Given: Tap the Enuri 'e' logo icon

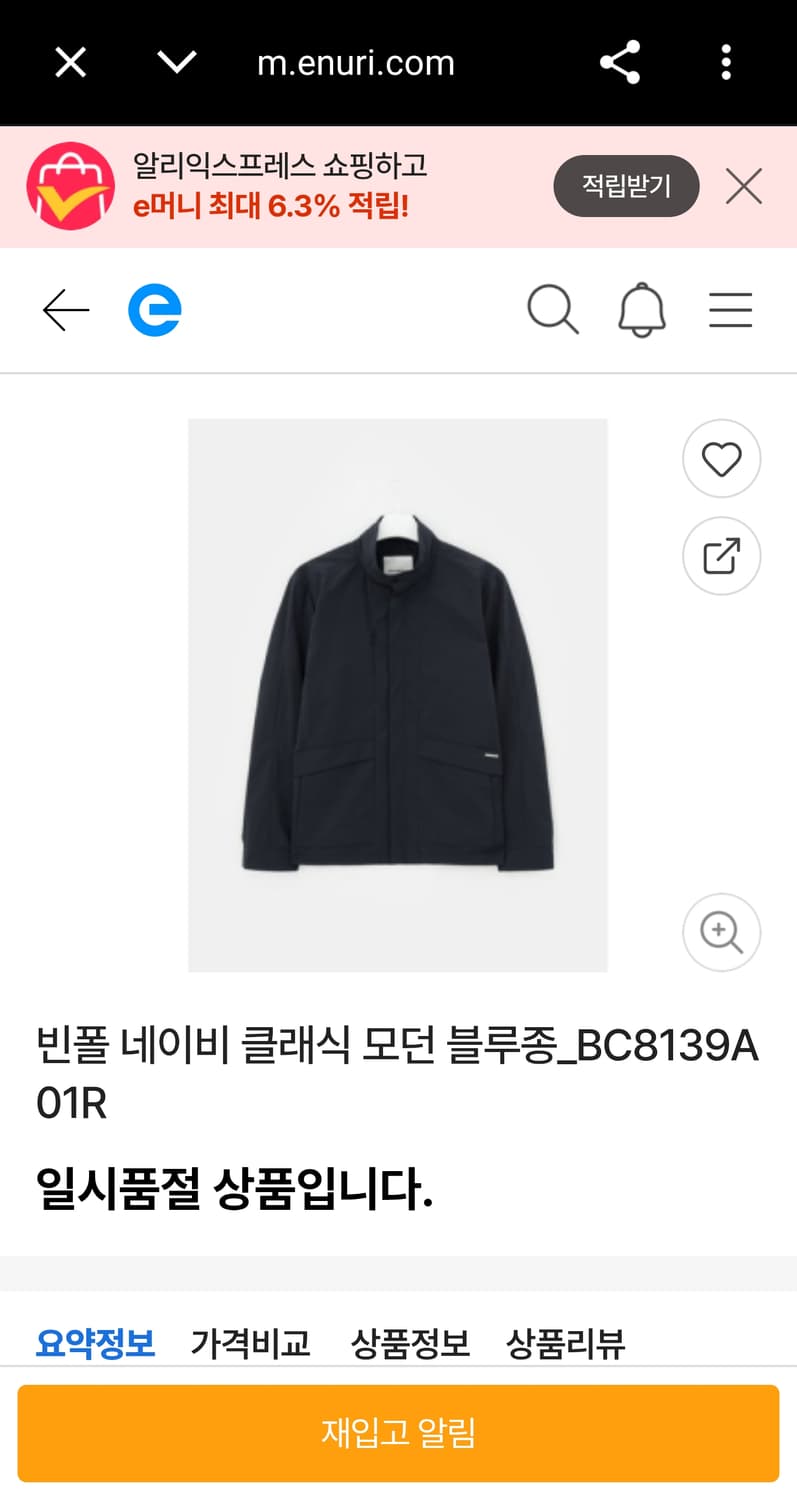Looking at the screenshot, I should coord(155,309).
